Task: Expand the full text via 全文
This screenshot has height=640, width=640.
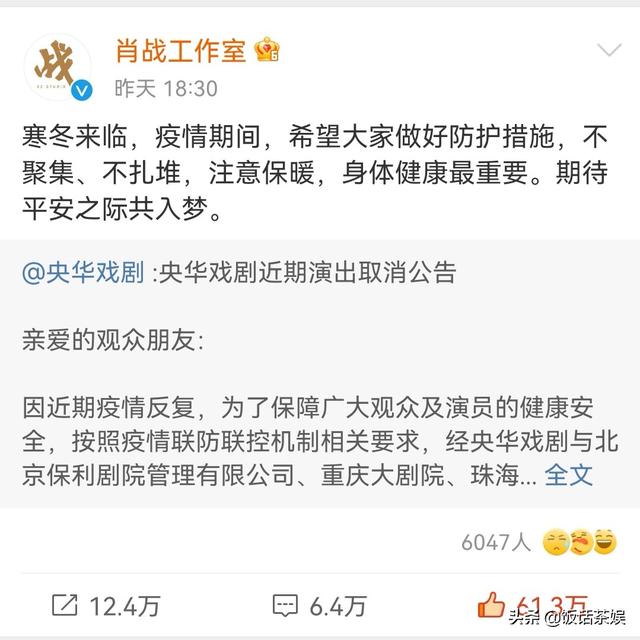Action: 568,474
